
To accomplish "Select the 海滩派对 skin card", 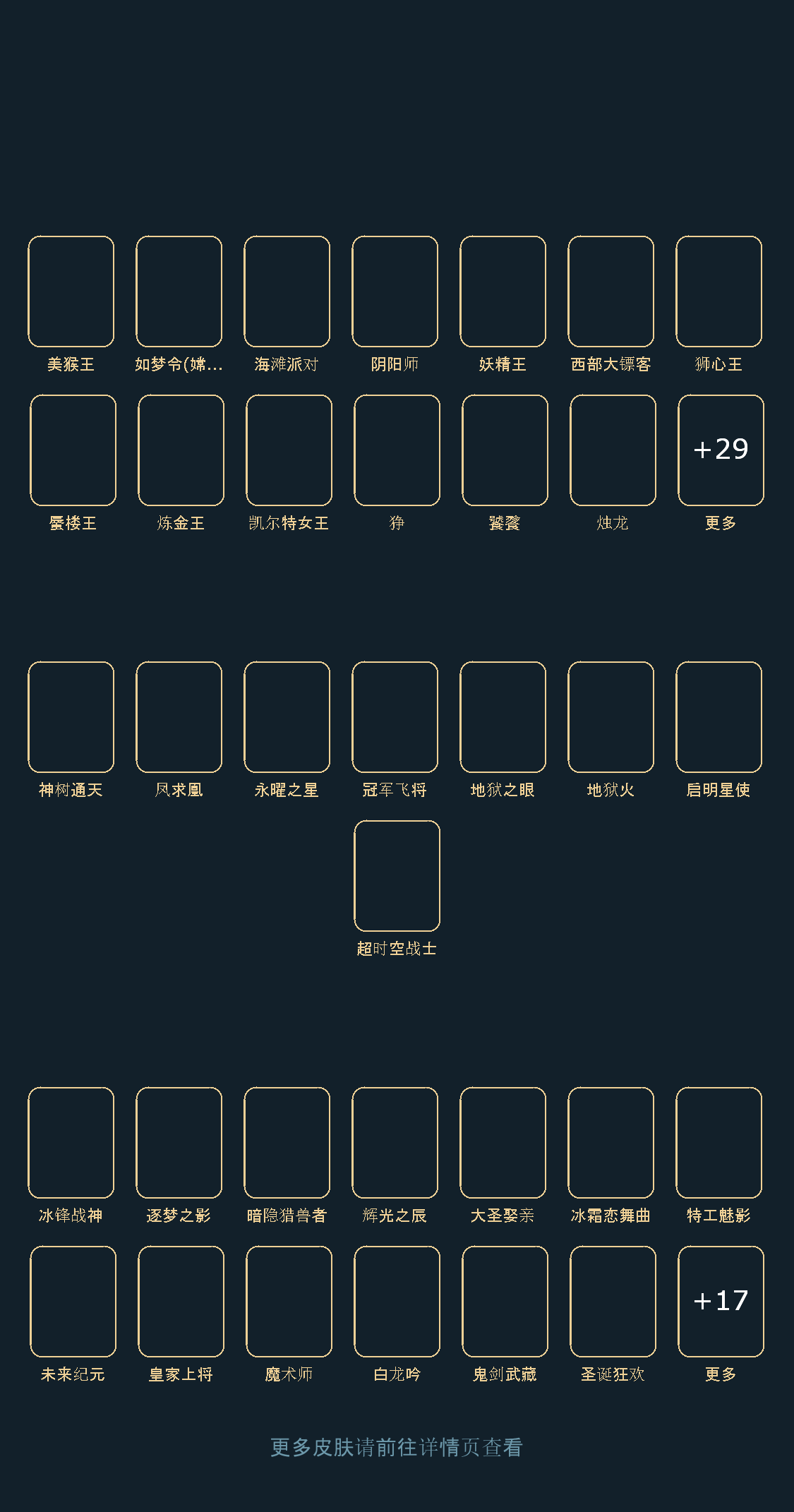I will coord(287,292).
